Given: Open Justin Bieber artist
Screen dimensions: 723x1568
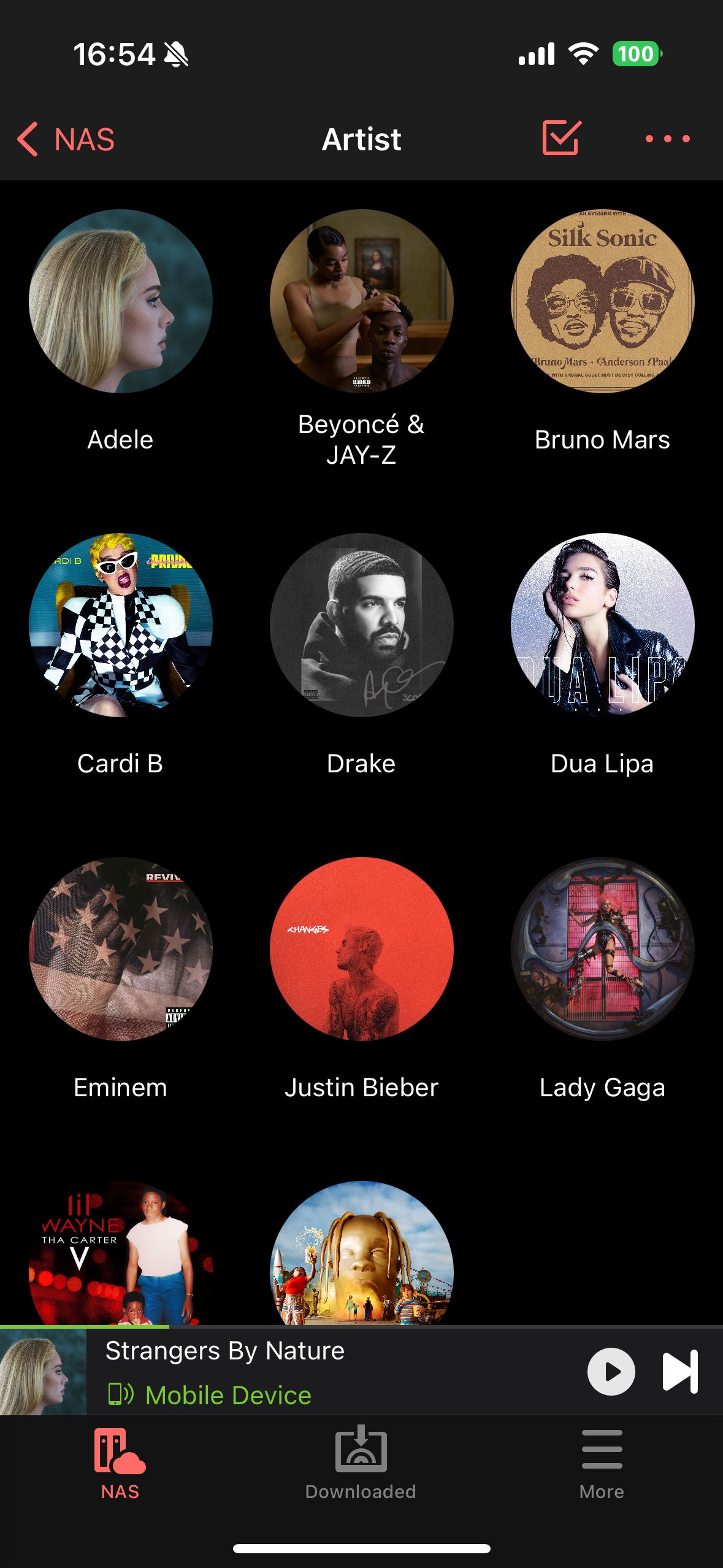Looking at the screenshot, I should 361,949.
